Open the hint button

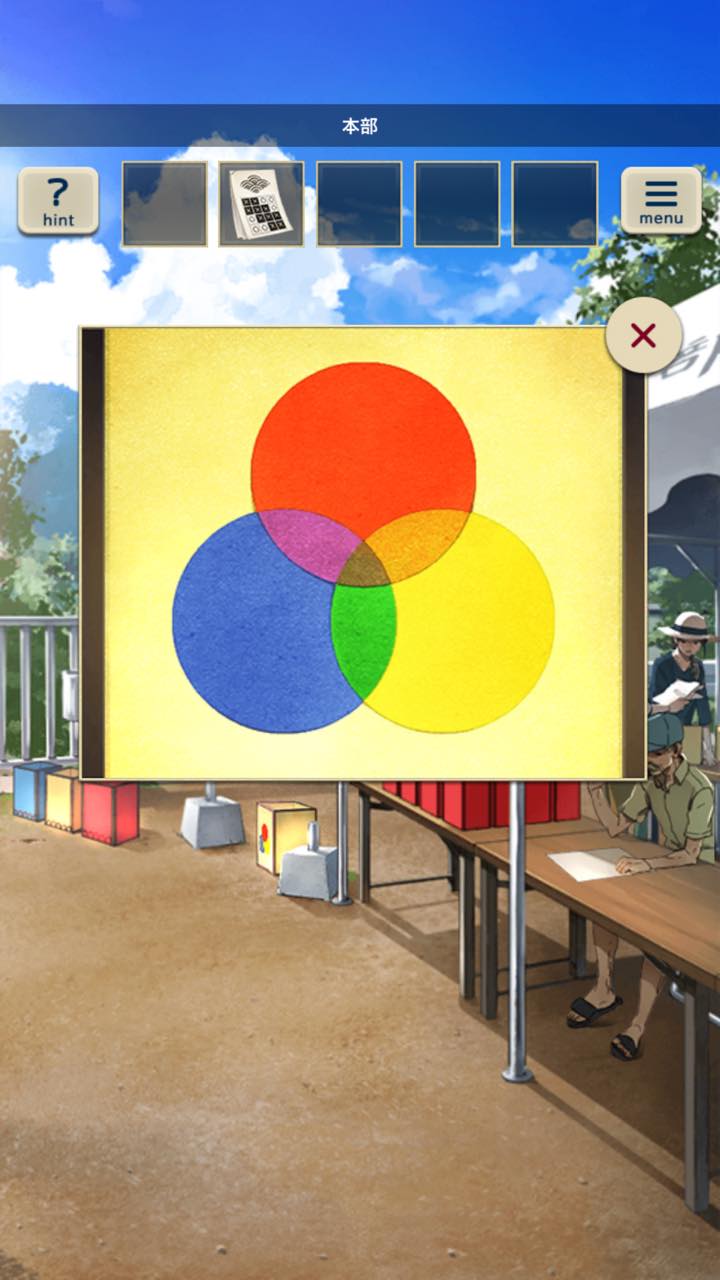tap(58, 201)
